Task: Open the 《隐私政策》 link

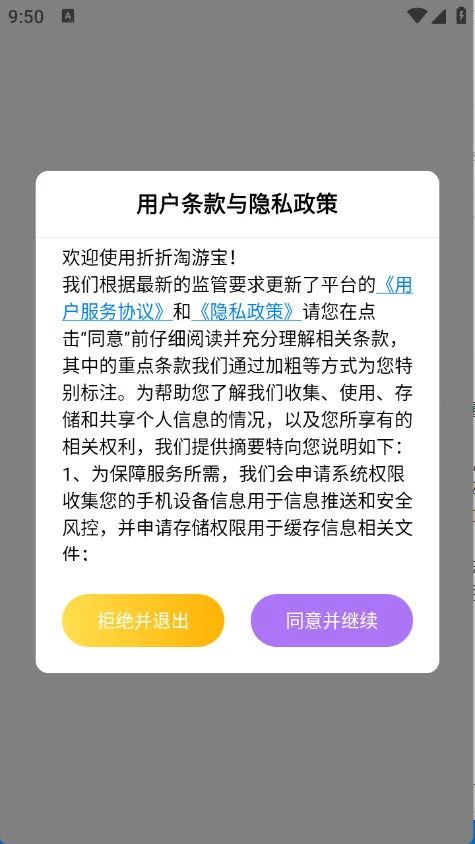Action: pyautogui.click(x=247, y=311)
